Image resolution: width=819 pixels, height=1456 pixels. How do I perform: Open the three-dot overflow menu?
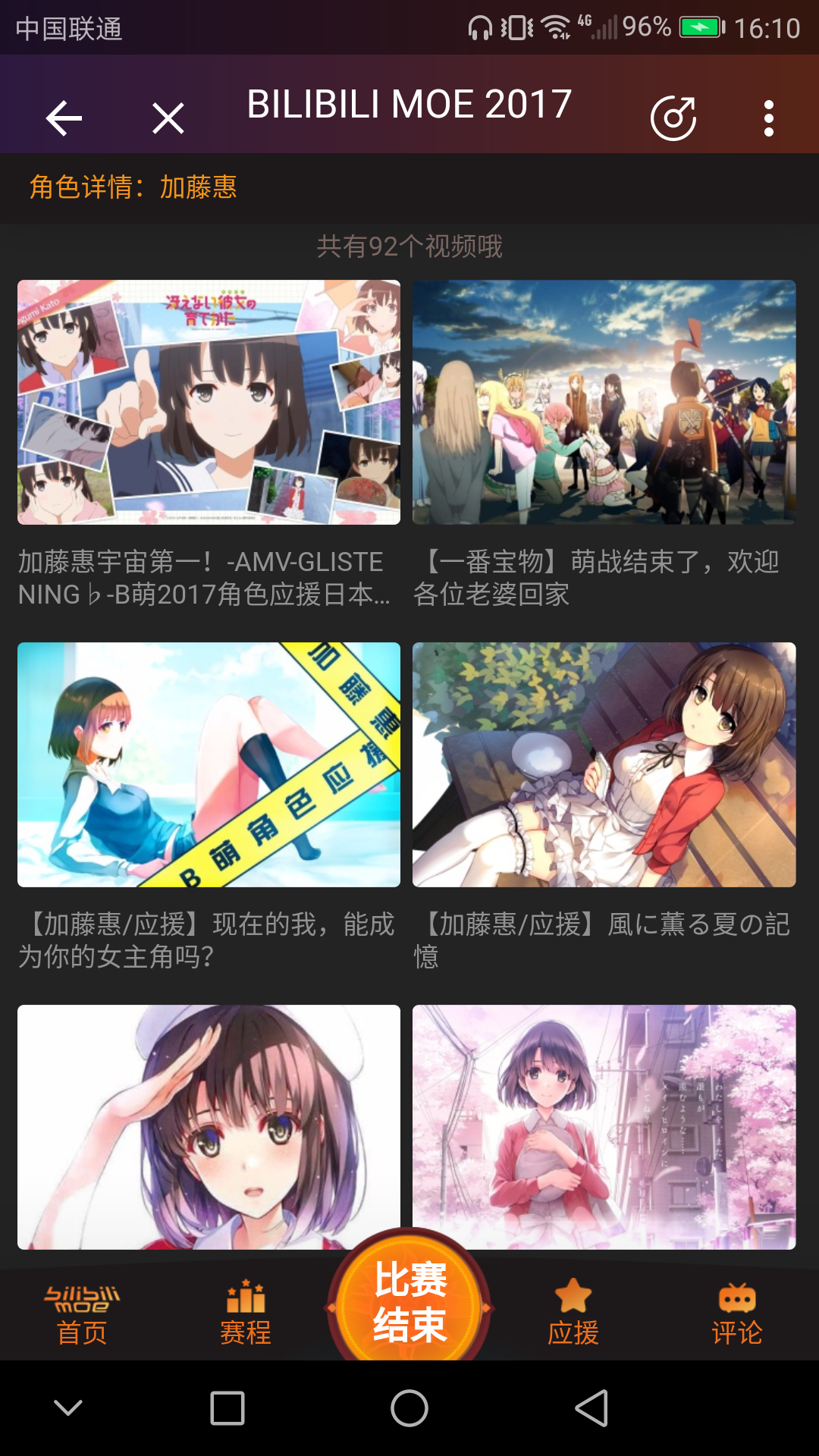coord(769,118)
